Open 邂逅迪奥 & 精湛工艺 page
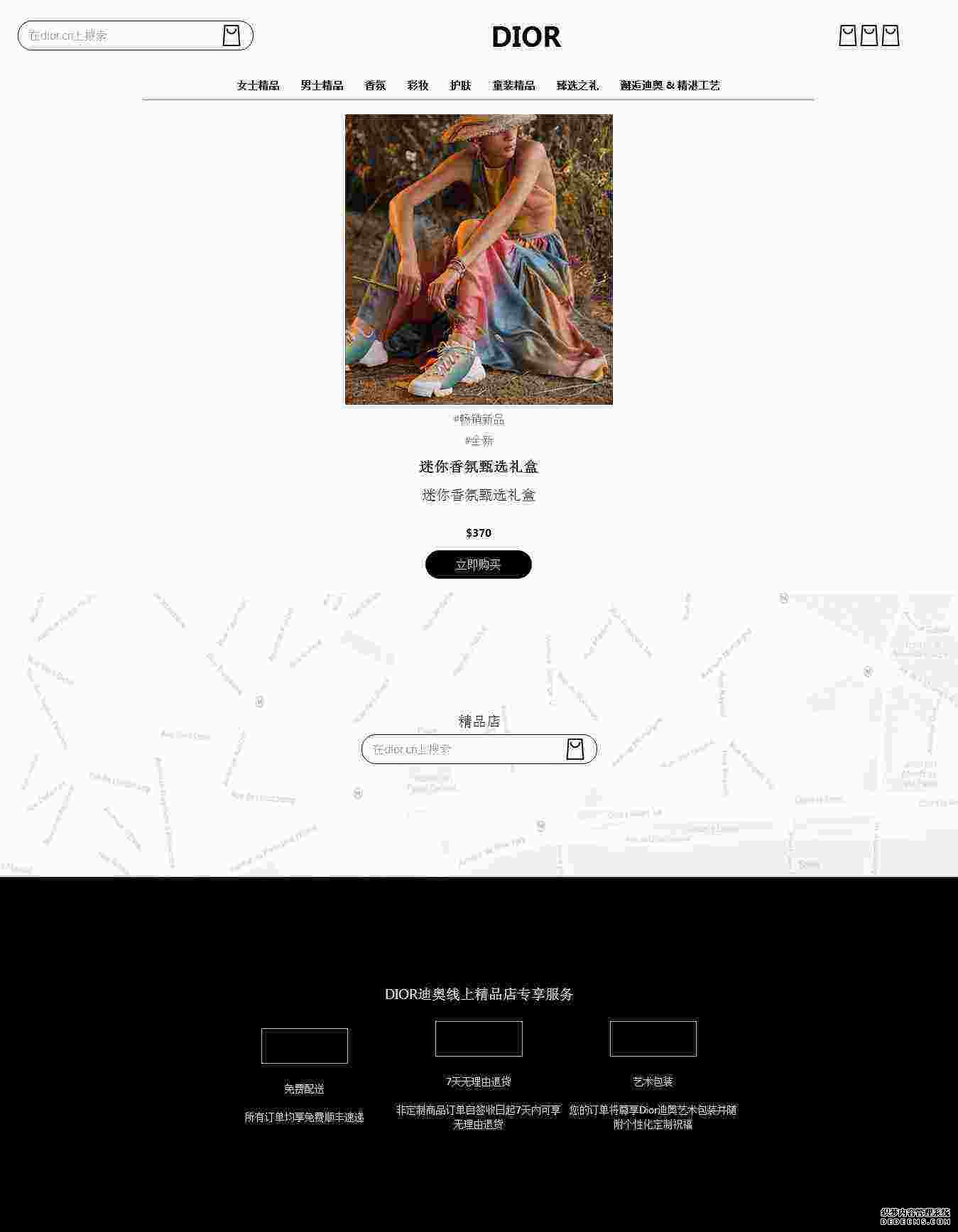The image size is (958, 1232). pos(670,85)
